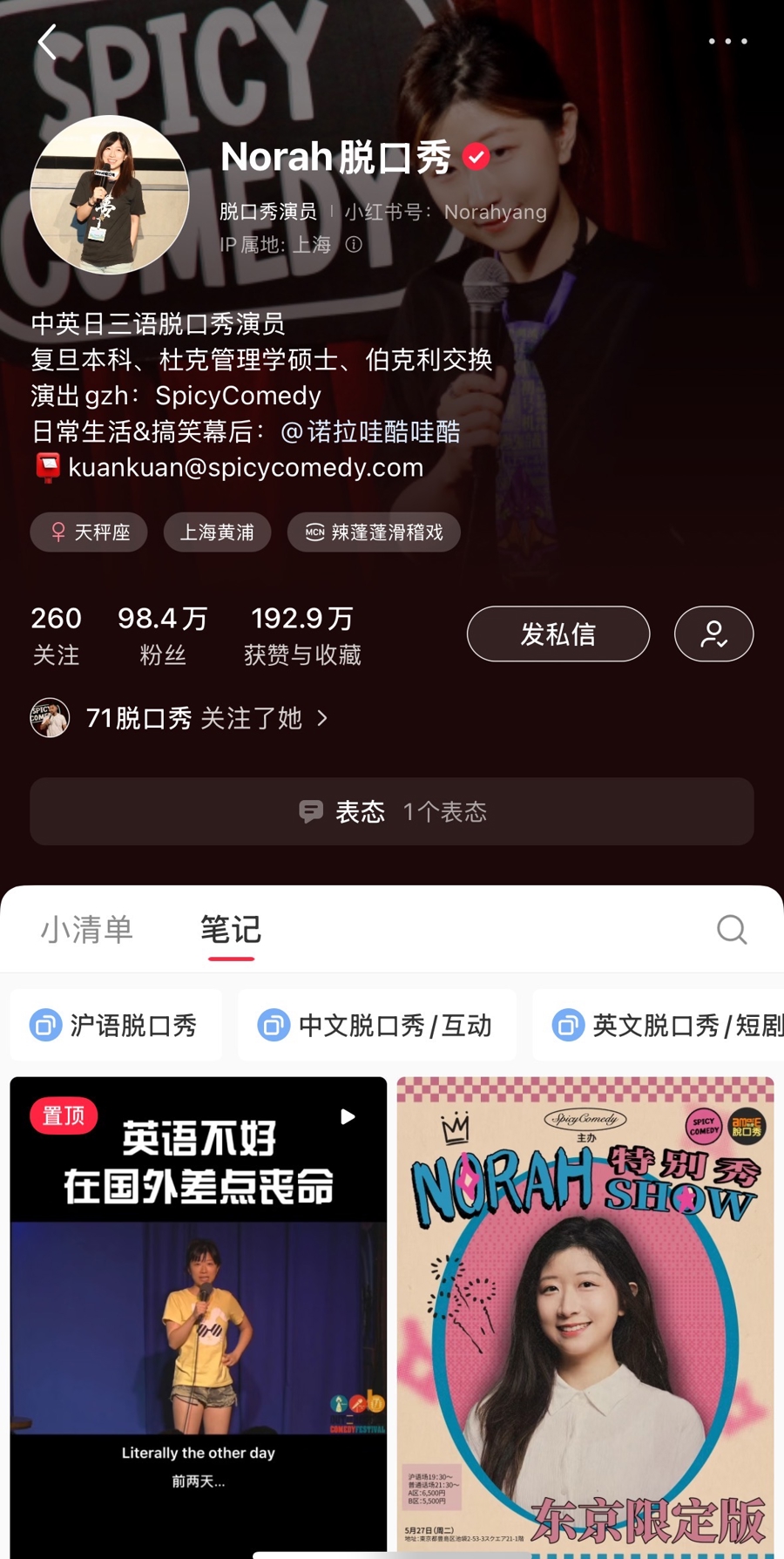Send a private message with 发私信
The image size is (784, 1559).
(x=558, y=634)
